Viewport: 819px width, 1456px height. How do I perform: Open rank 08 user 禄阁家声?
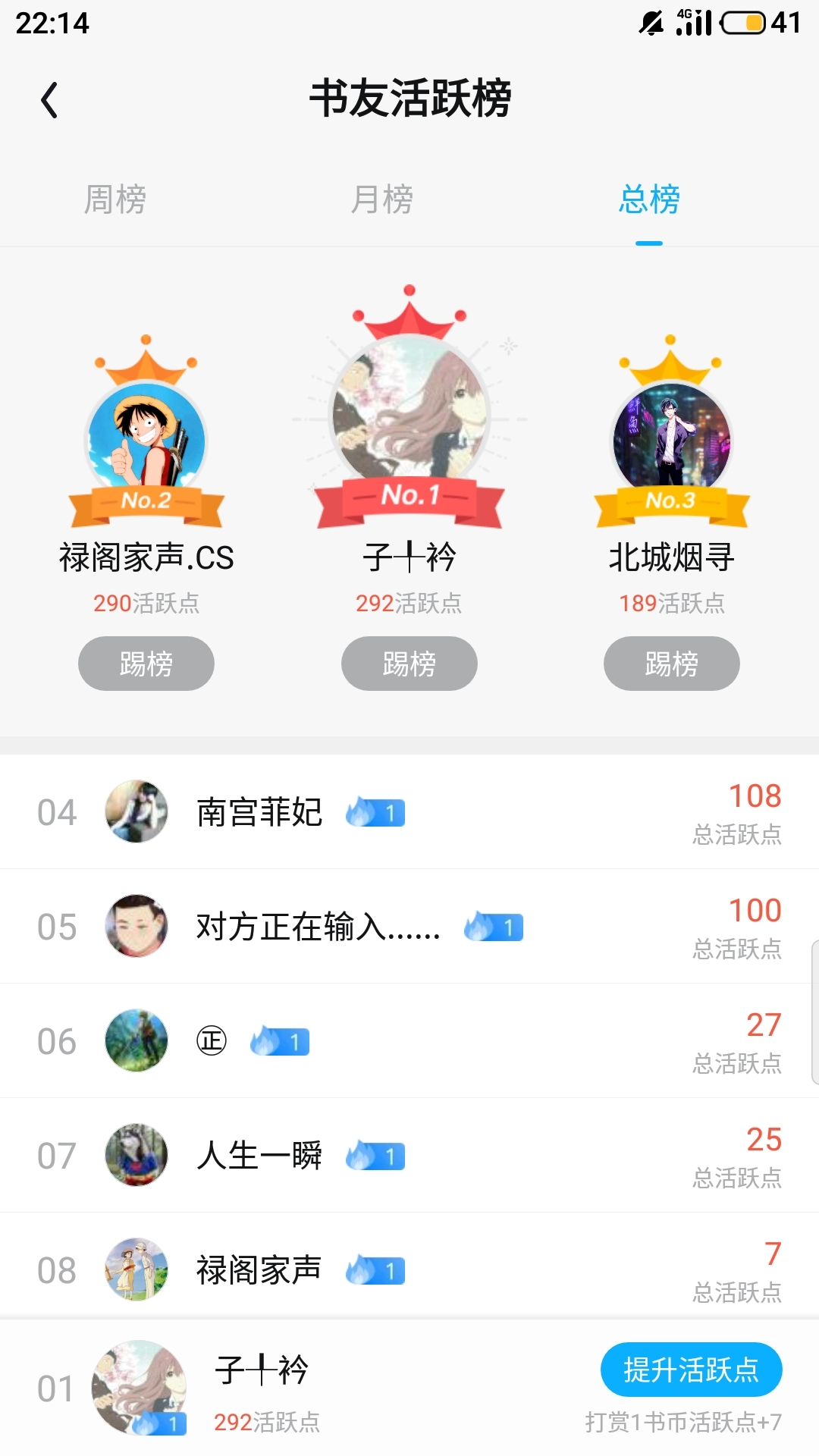point(409,1270)
